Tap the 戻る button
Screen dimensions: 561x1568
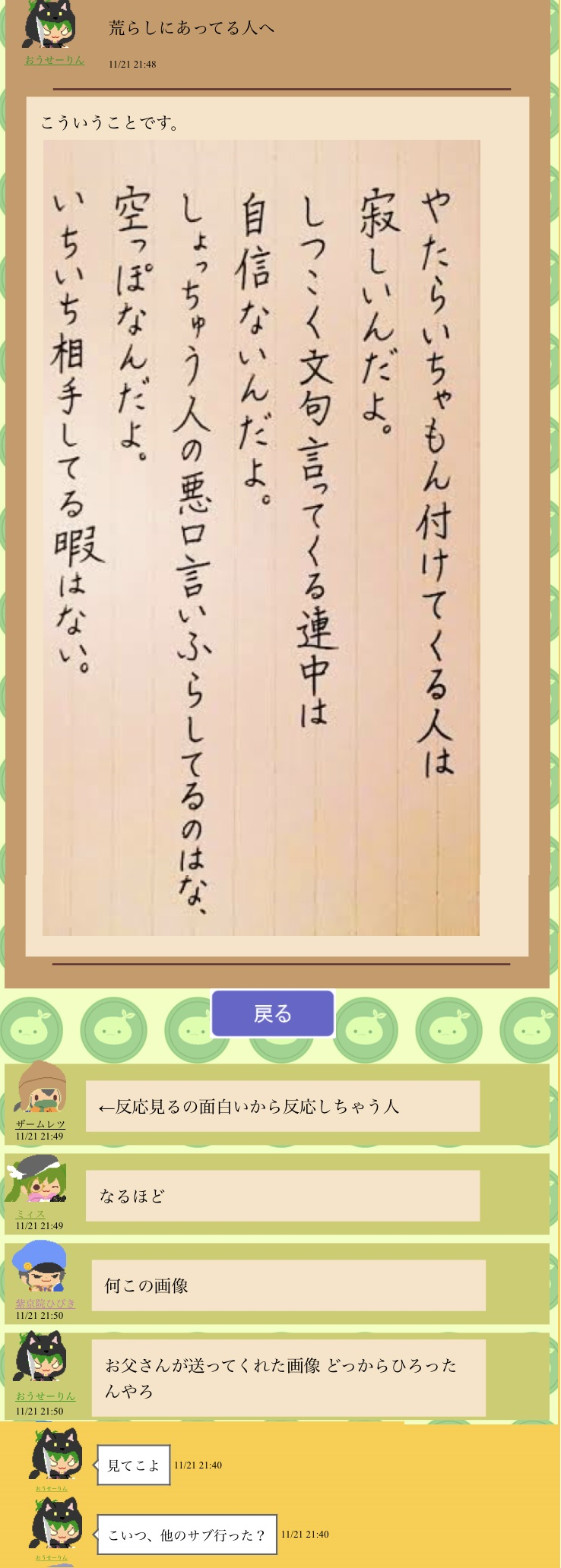coord(273,1013)
